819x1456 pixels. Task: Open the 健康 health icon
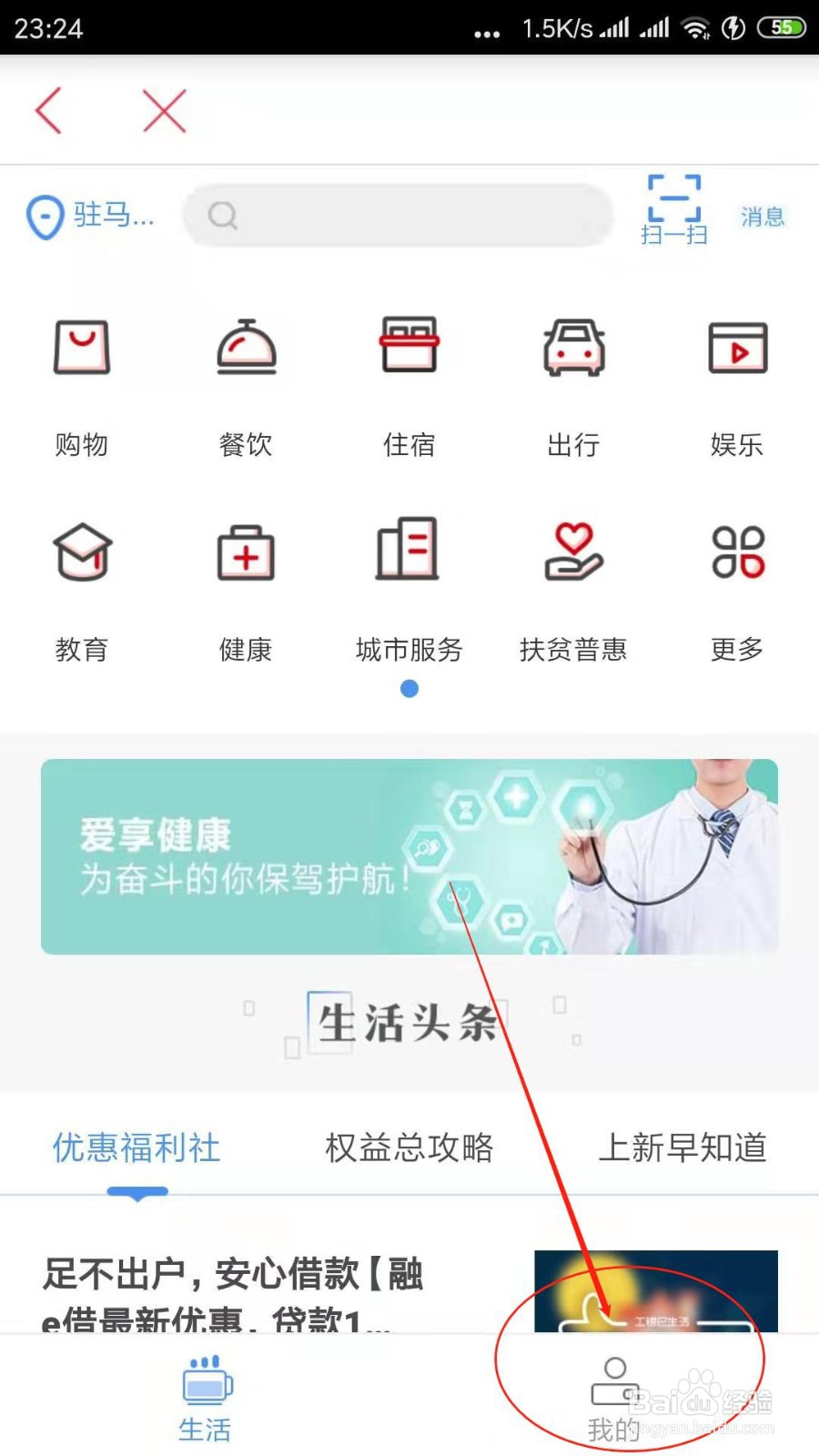245,587
